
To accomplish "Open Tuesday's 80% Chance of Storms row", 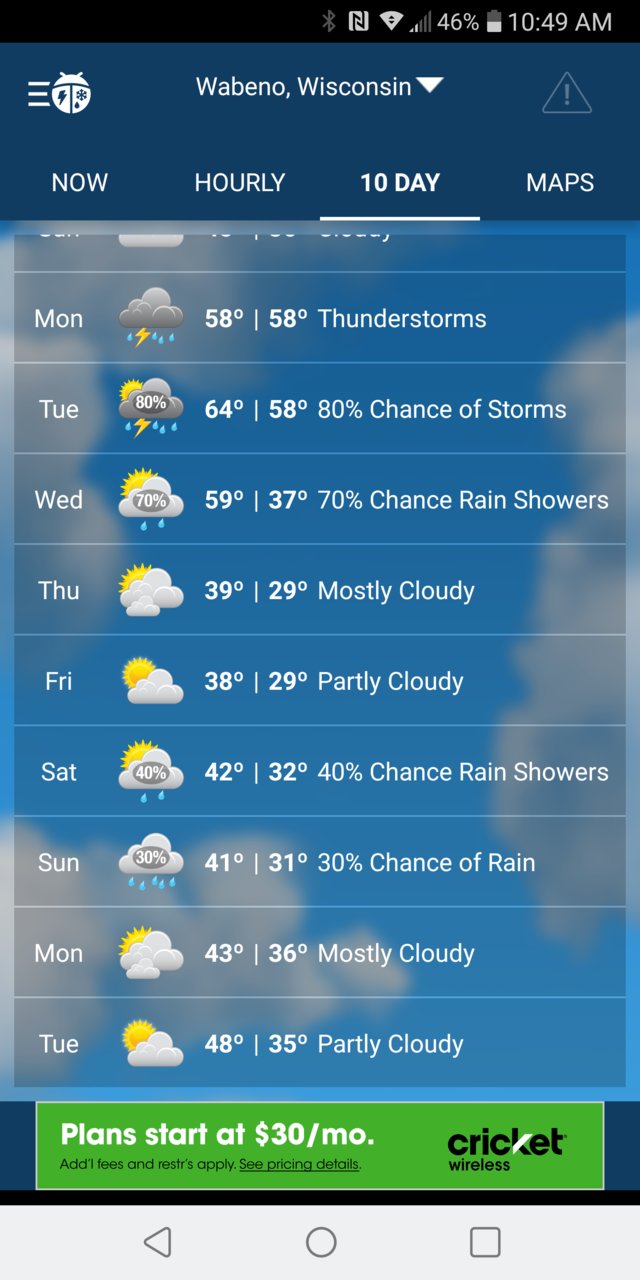I will tap(320, 409).
